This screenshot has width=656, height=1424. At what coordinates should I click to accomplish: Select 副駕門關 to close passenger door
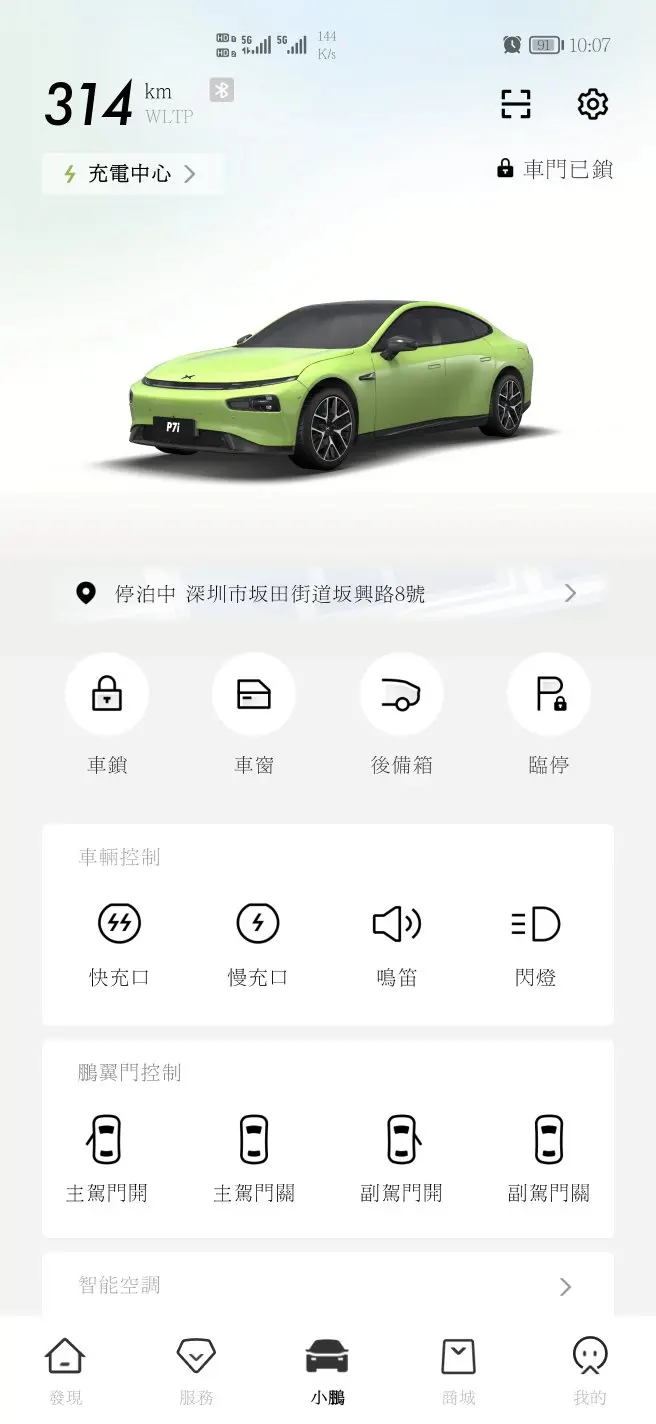pos(549,1158)
